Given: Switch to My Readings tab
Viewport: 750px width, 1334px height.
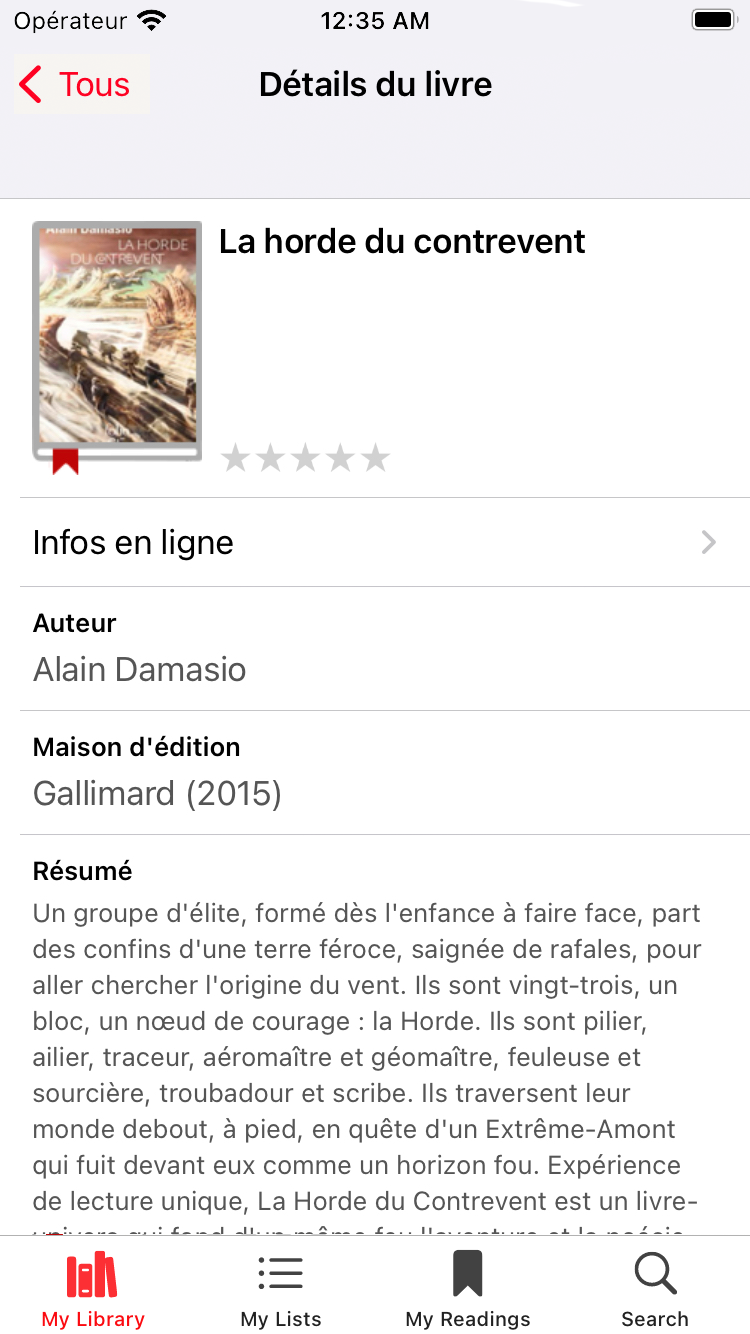Looking at the screenshot, I should pyautogui.click(x=468, y=1289).
